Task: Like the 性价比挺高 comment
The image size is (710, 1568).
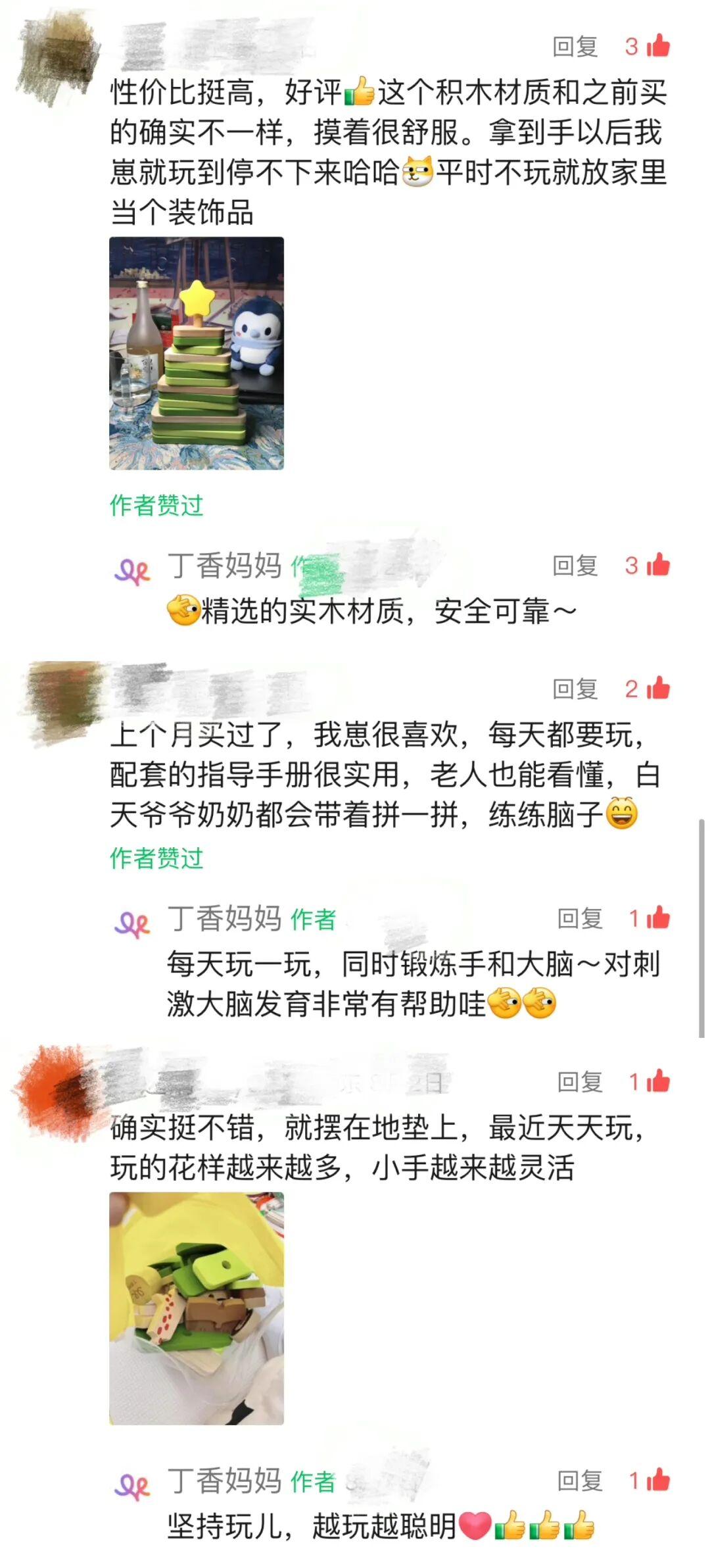Action: (657, 47)
